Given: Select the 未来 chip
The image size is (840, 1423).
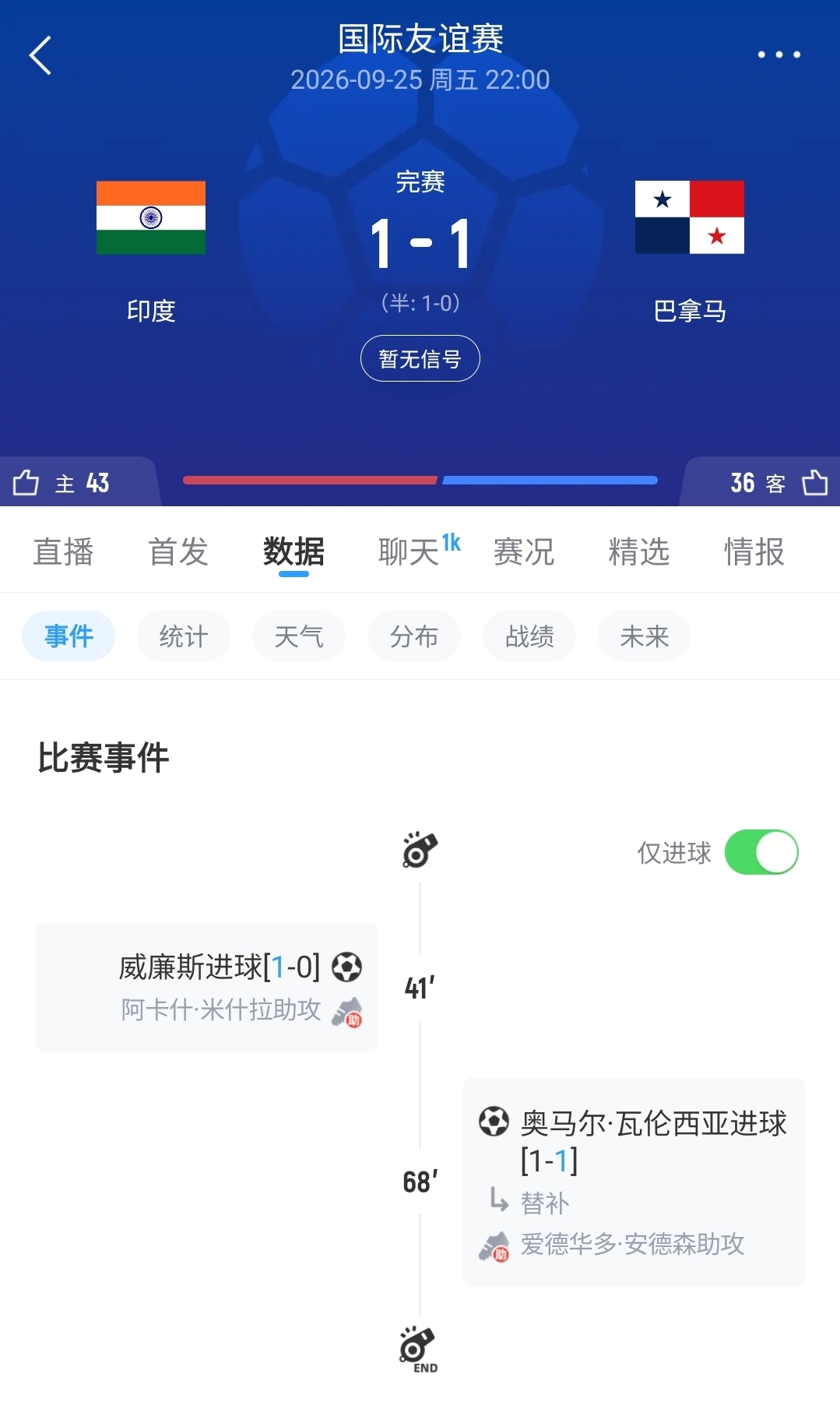Looking at the screenshot, I should [x=645, y=636].
